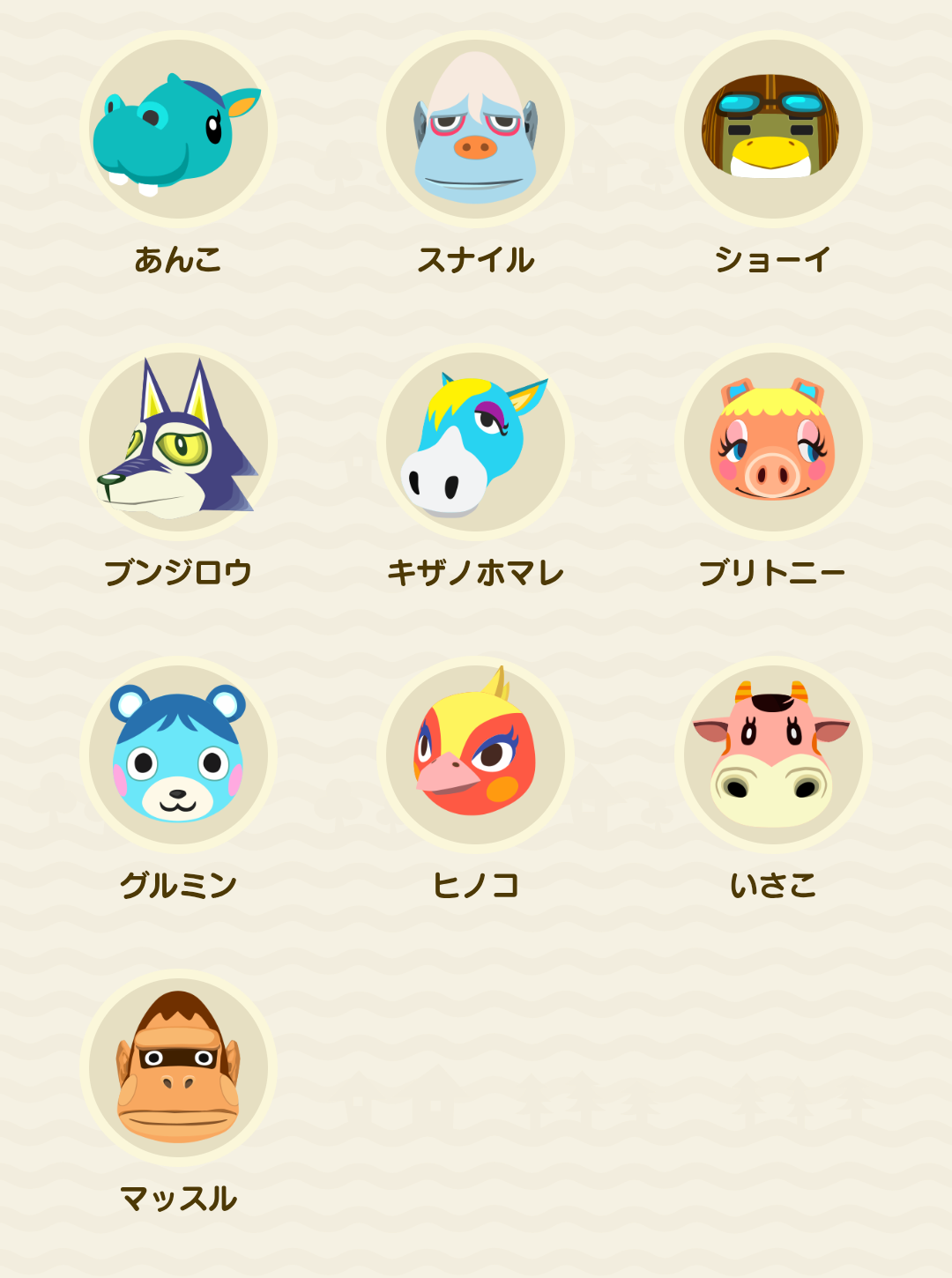View ショーイ the penguin's page

tap(773, 130)
